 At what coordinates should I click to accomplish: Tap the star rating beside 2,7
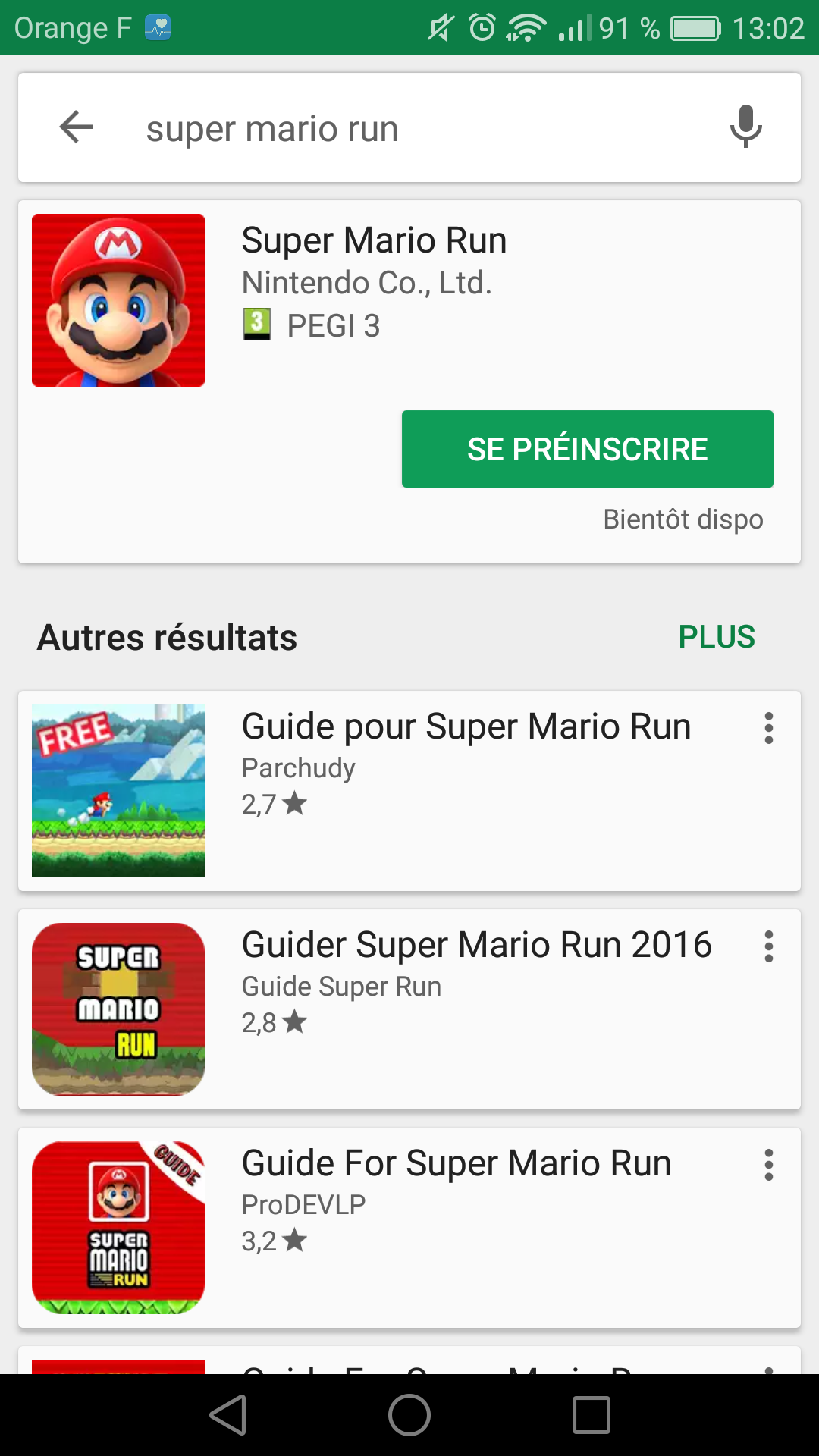point(296,804)
